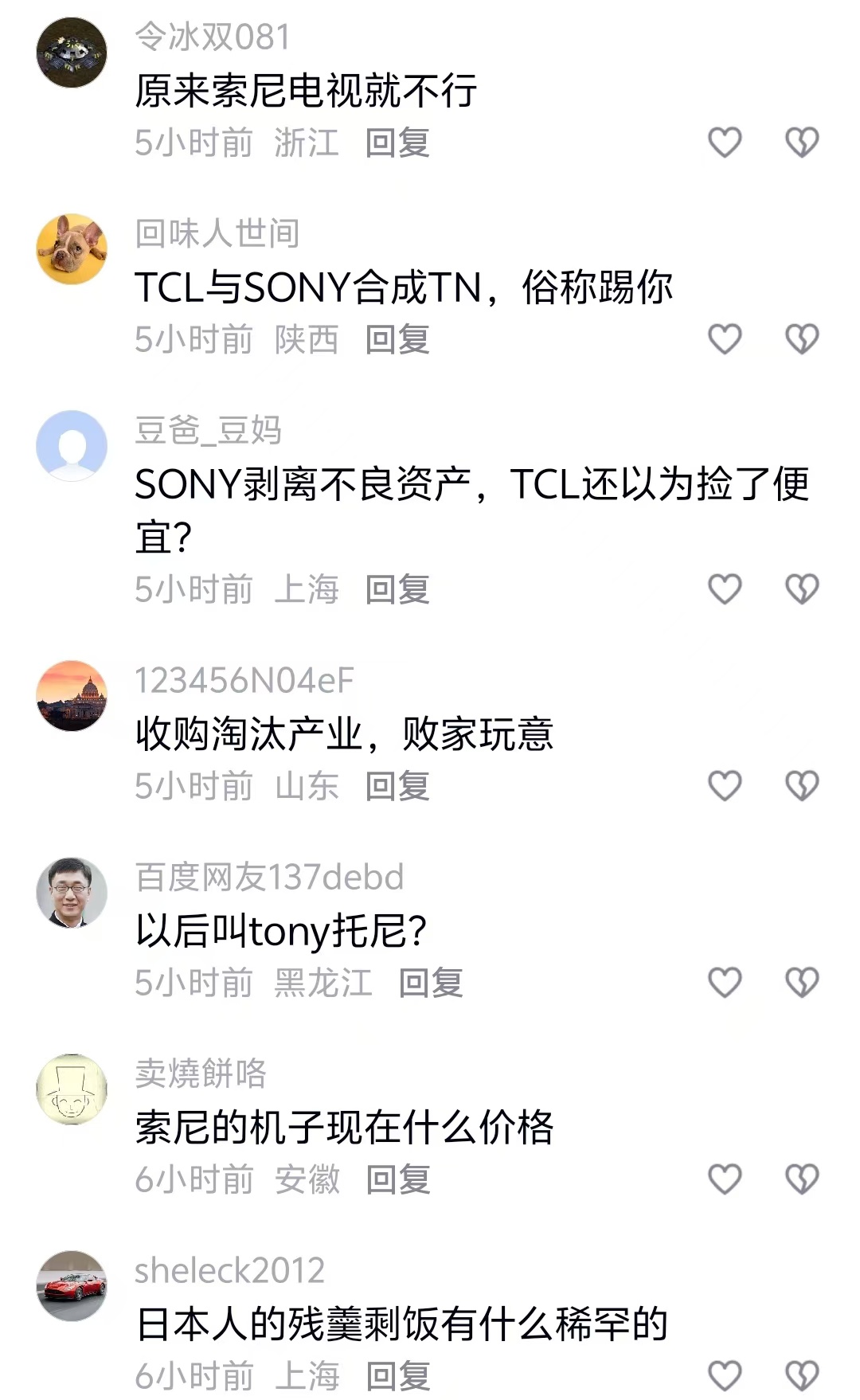Open 百度网友137debd's profile avatar
Screen dimensions: 860x1400
pyautogui.click(x=72, y=892)
